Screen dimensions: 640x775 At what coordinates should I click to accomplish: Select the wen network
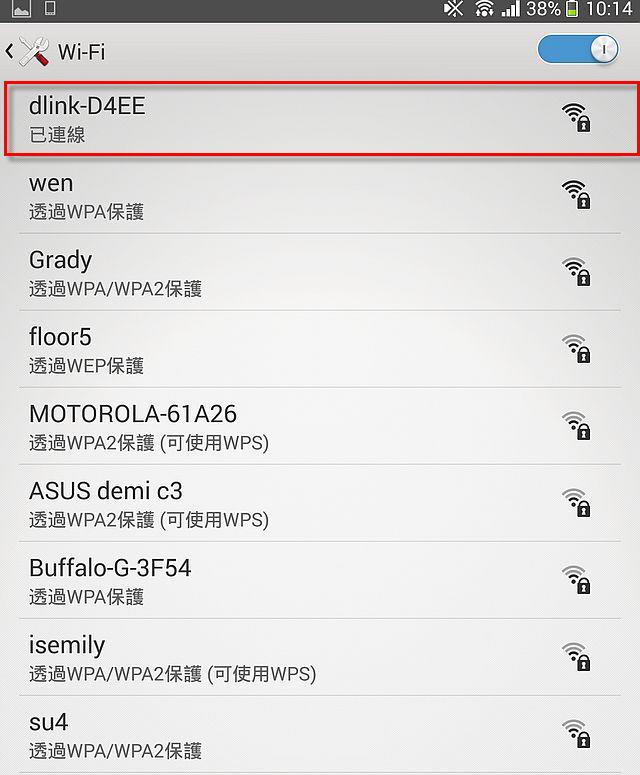click(x=320, y=196)
